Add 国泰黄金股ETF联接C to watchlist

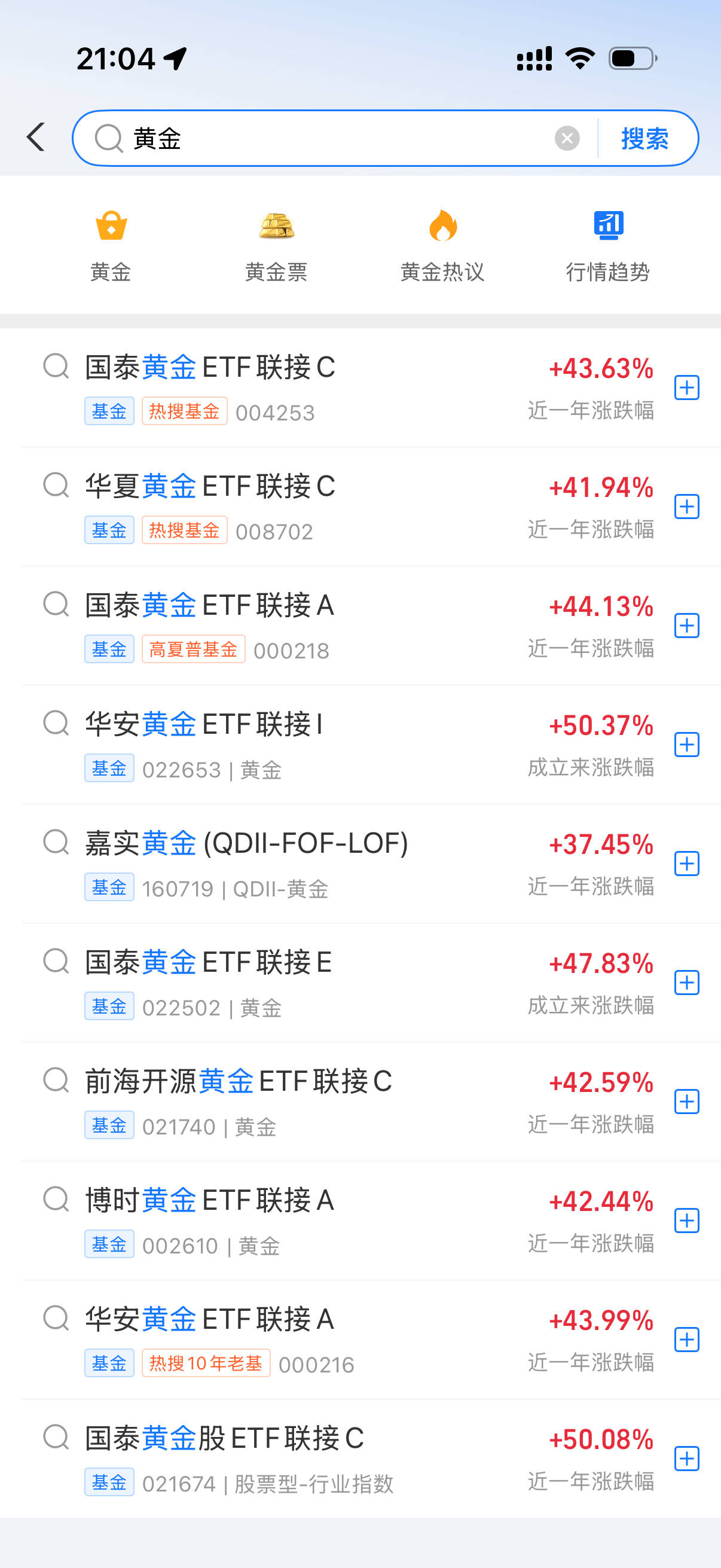pyautogui.click(x=686, y=1459)
